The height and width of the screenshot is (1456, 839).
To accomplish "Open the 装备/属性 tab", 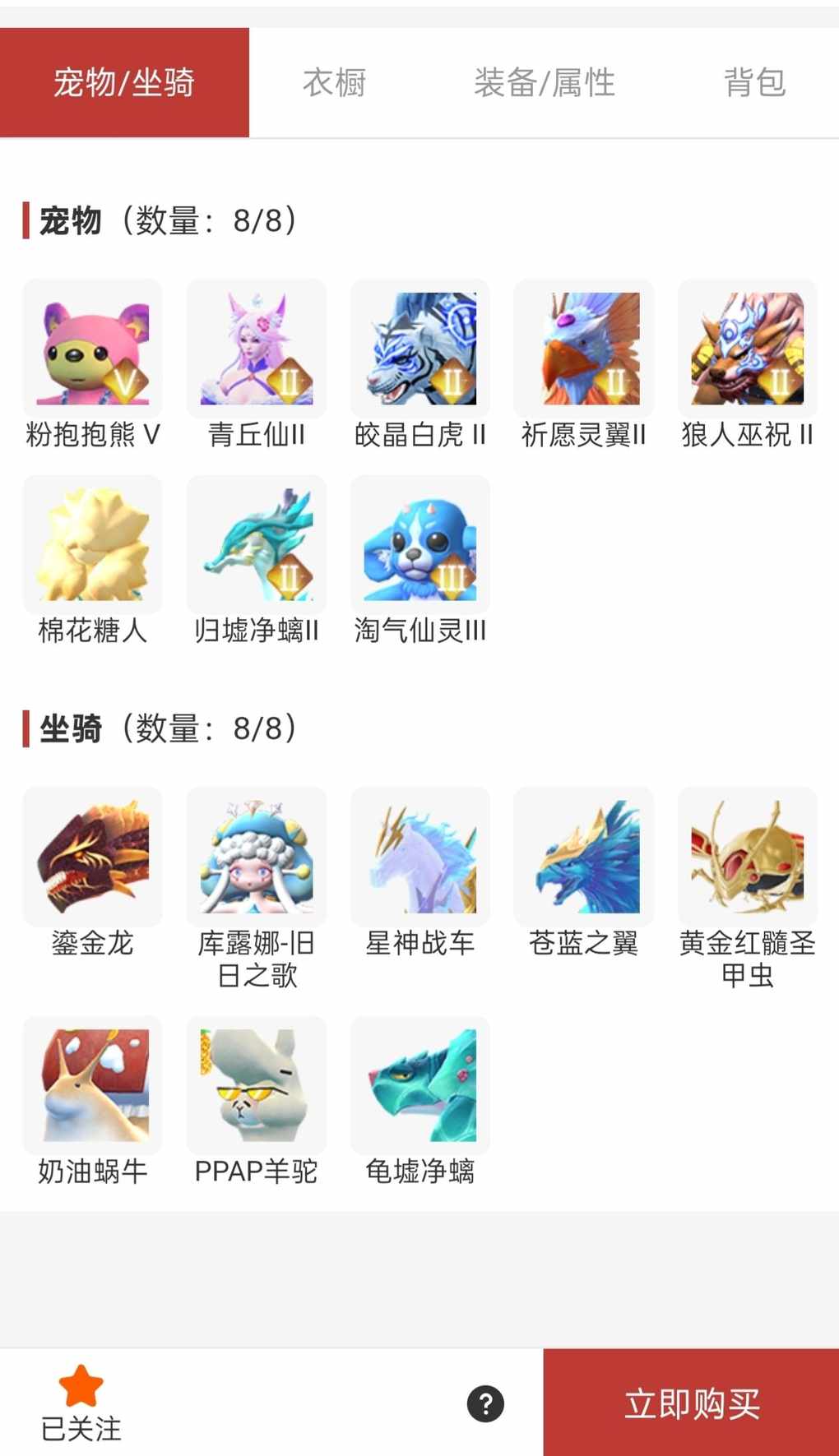I will 544,83.
